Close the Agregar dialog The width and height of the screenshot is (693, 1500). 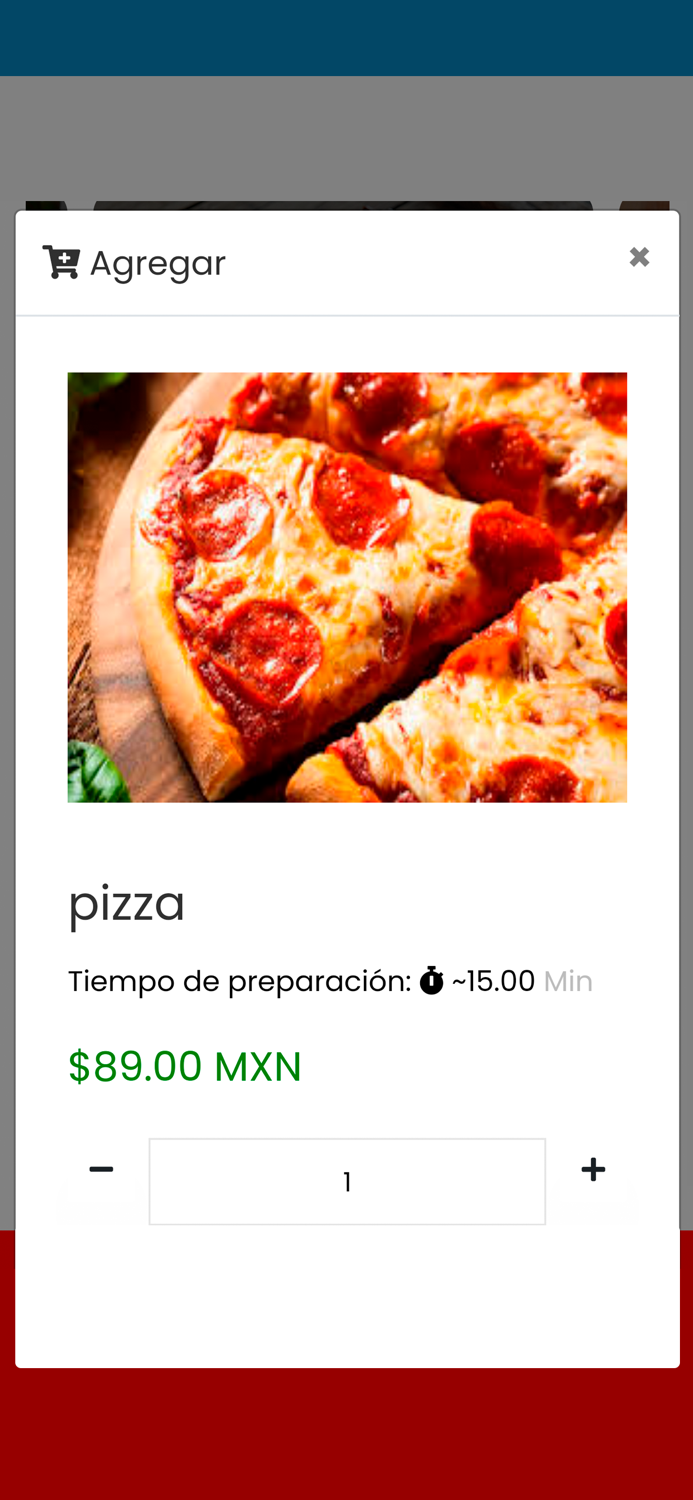coord(639,257)
